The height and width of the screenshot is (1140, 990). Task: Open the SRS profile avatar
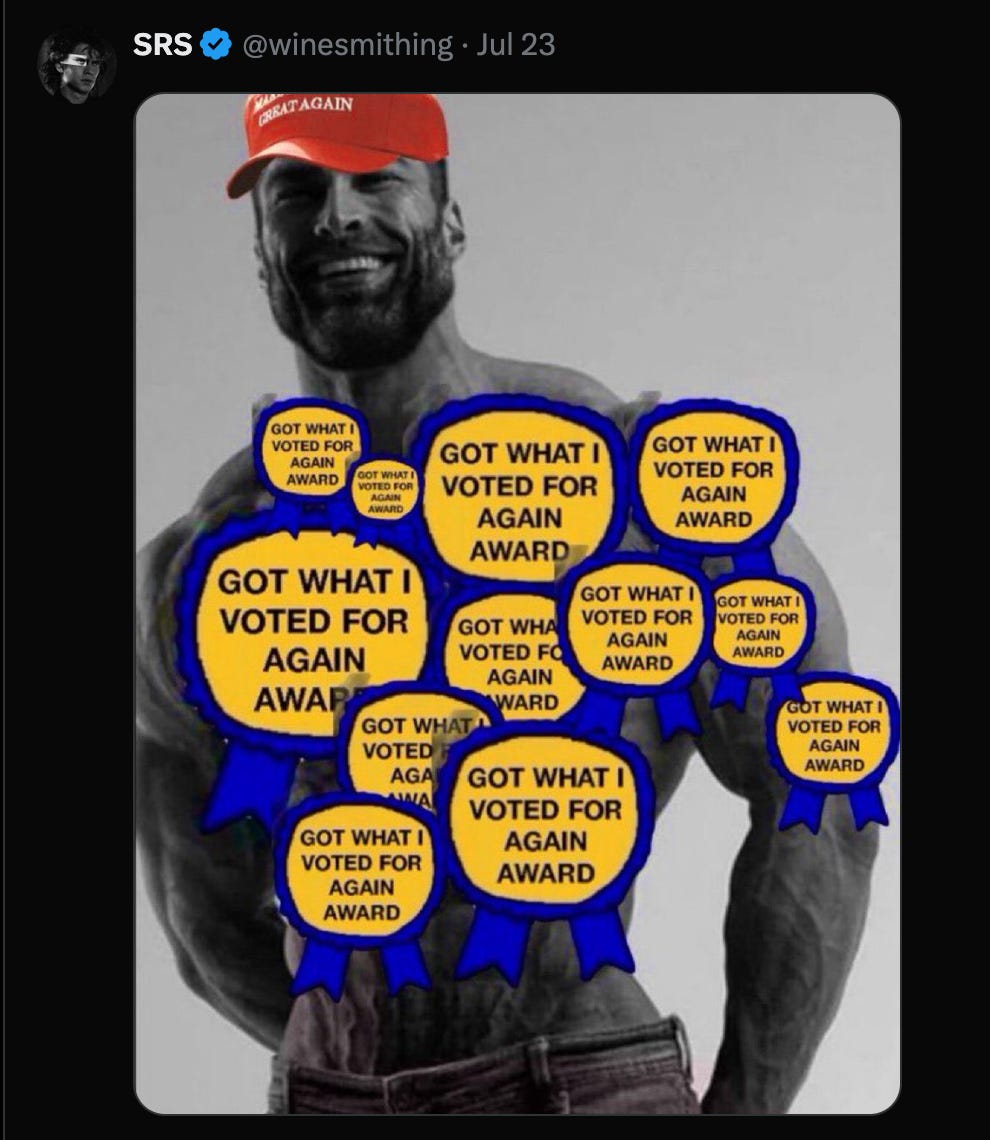click(76, 66)
